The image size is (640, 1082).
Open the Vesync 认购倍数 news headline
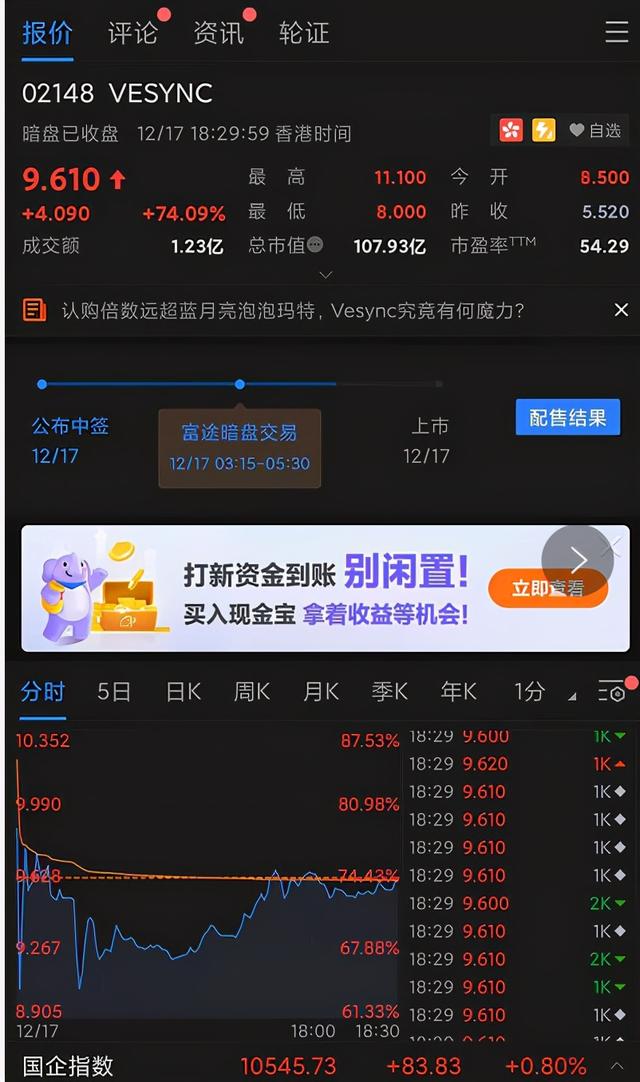[x=292, y=311]
